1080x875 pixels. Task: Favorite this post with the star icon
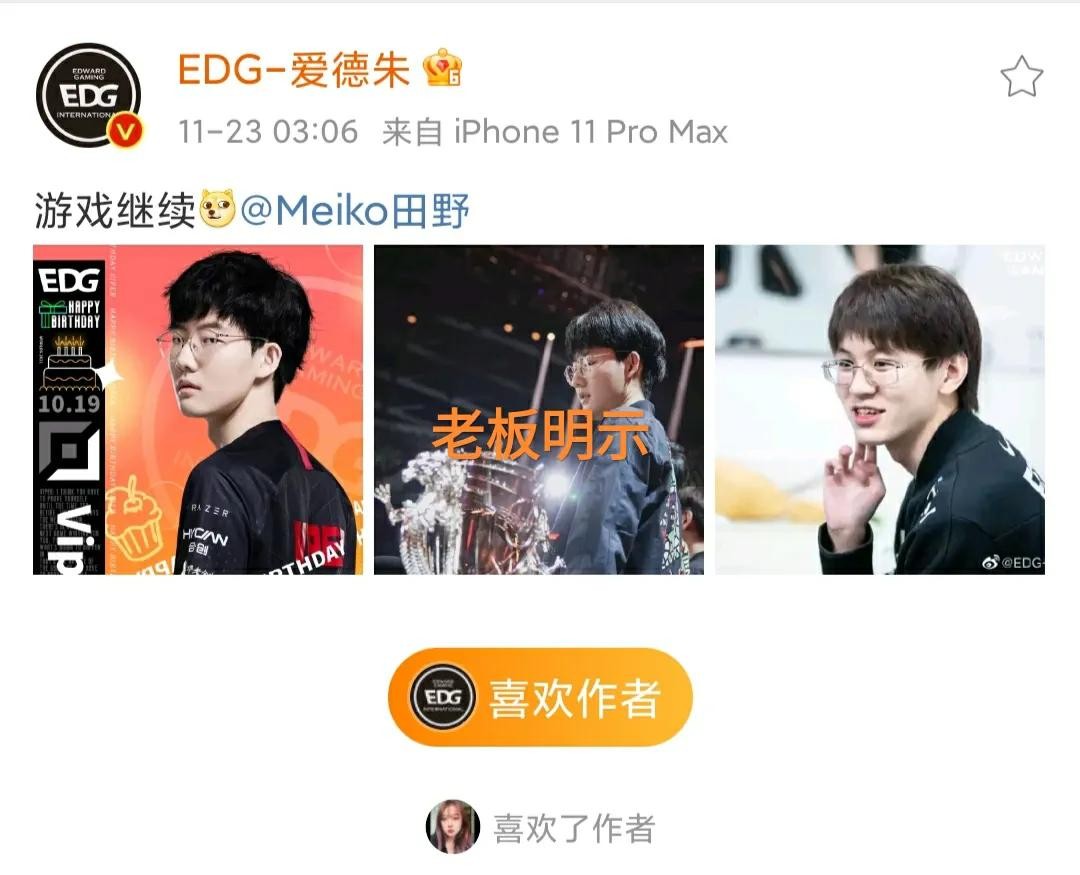click(x=1021, y=77)
